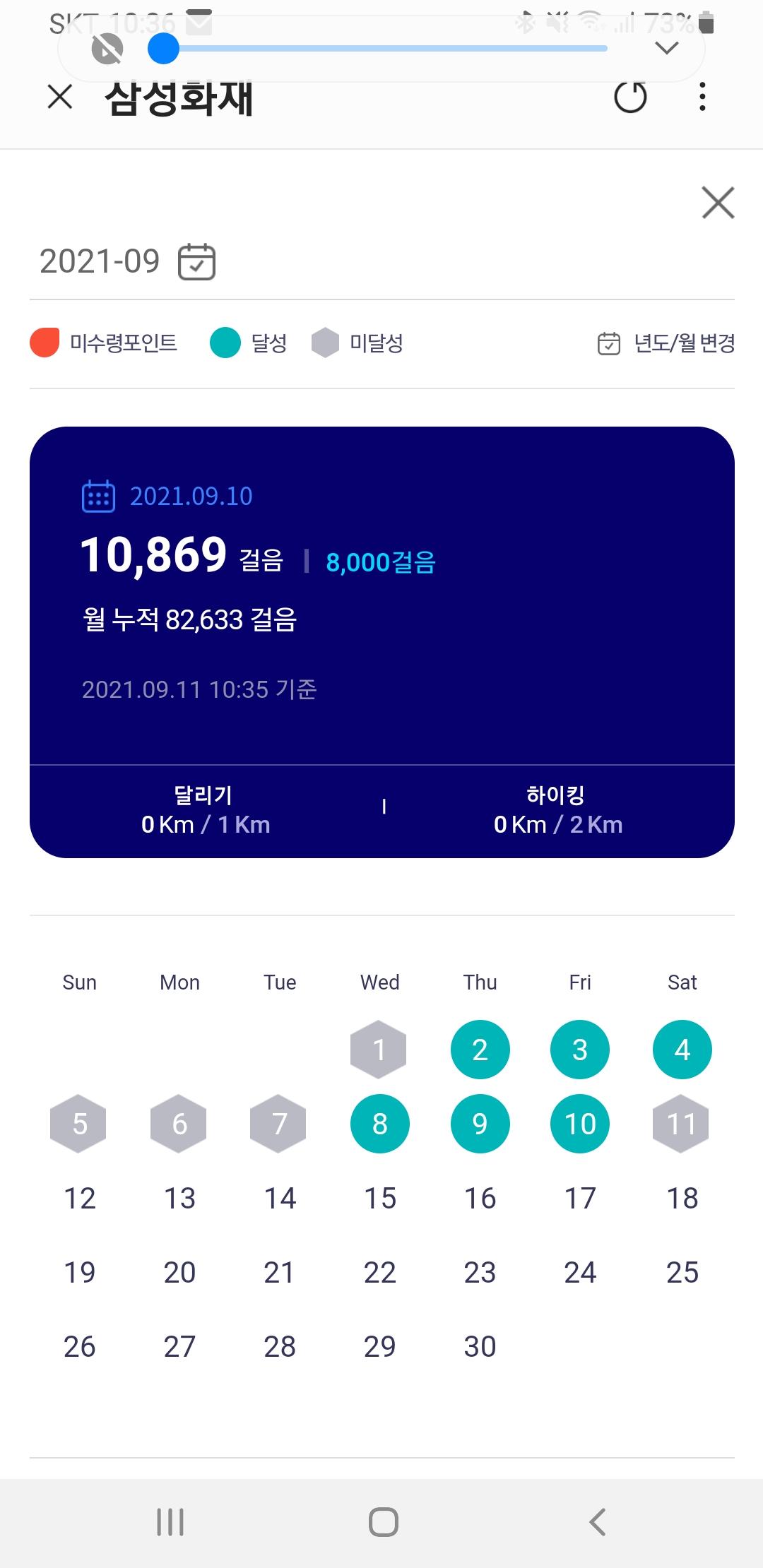Go back using the navigation bar
Image resolution: width=763 pixels, height=1568 pixels.
pos(597,1521)
